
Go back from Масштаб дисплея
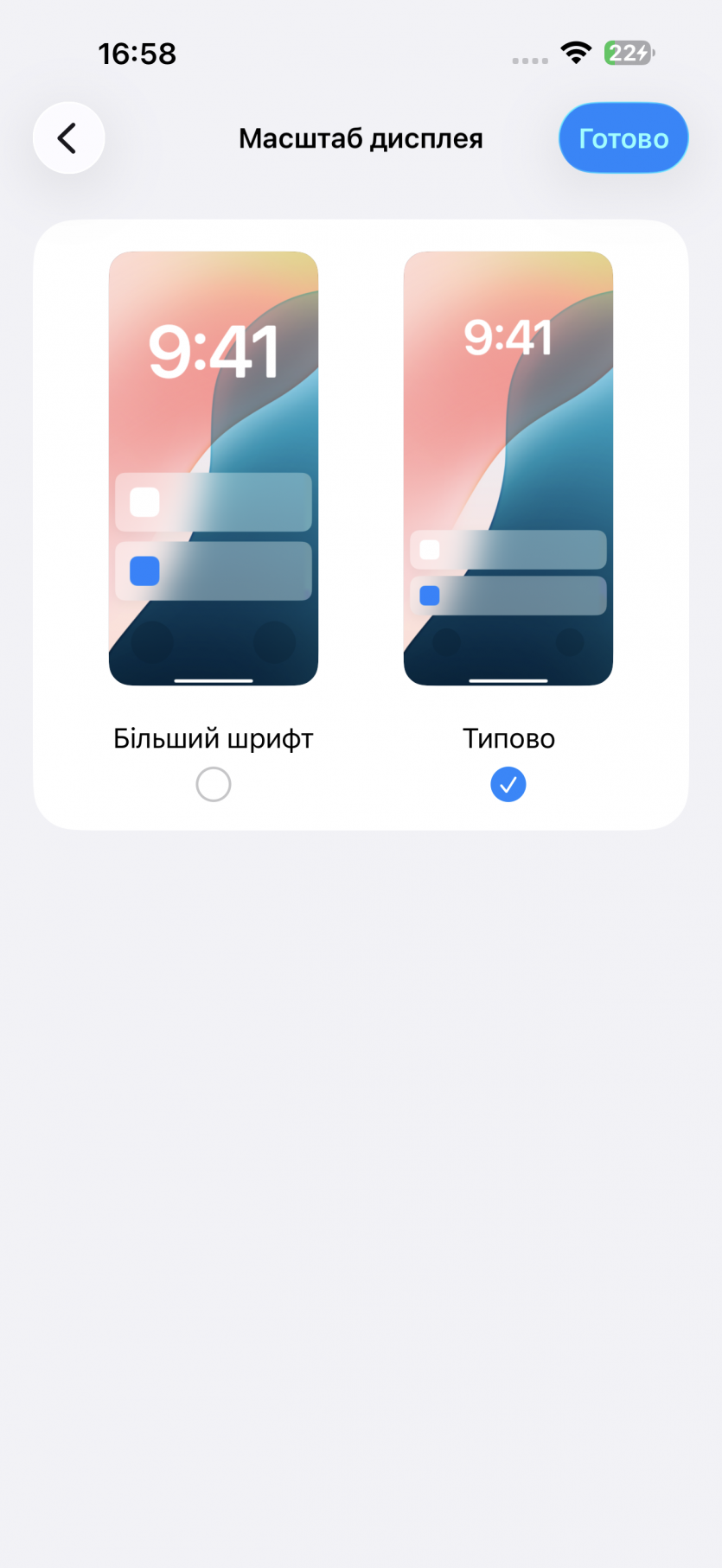68,138
